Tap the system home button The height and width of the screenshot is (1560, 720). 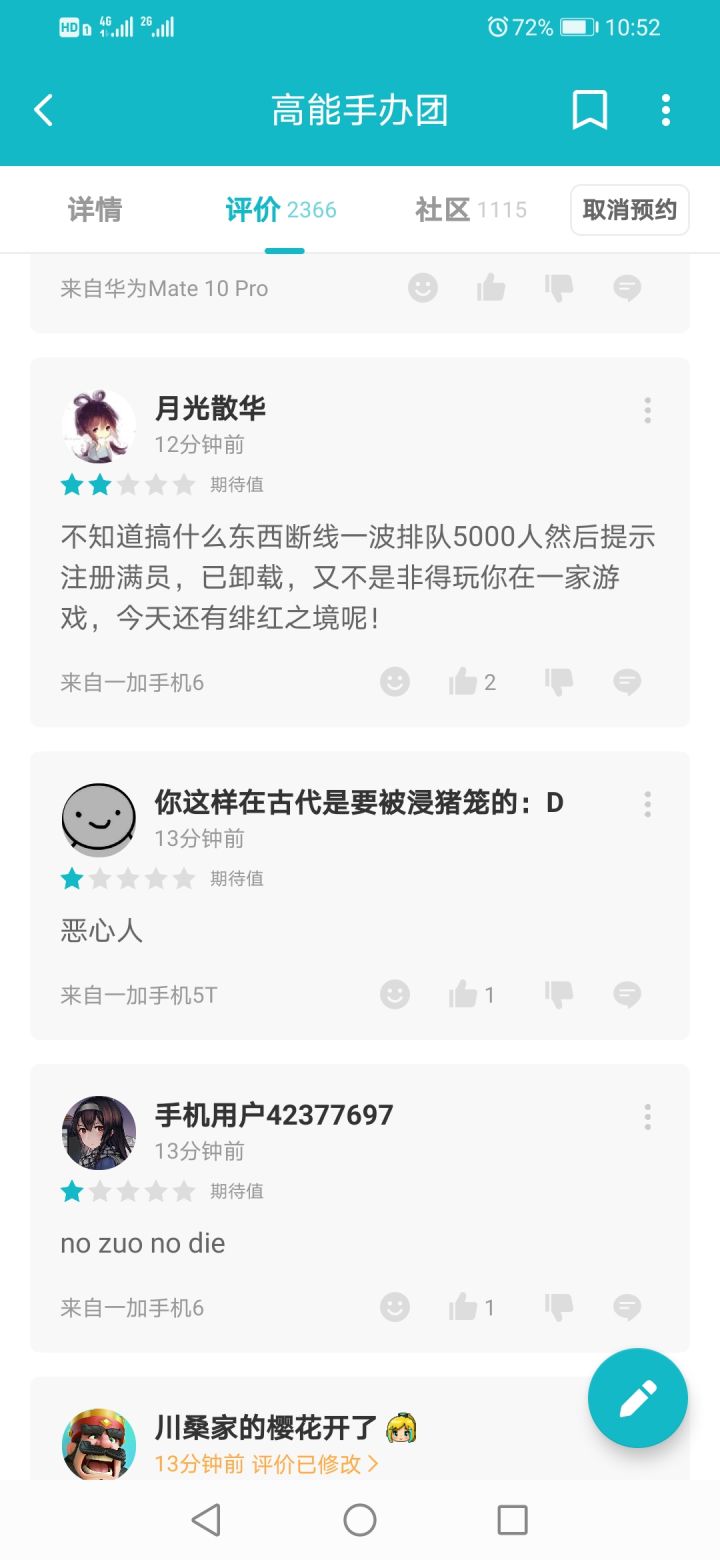tap(360, 1520)
